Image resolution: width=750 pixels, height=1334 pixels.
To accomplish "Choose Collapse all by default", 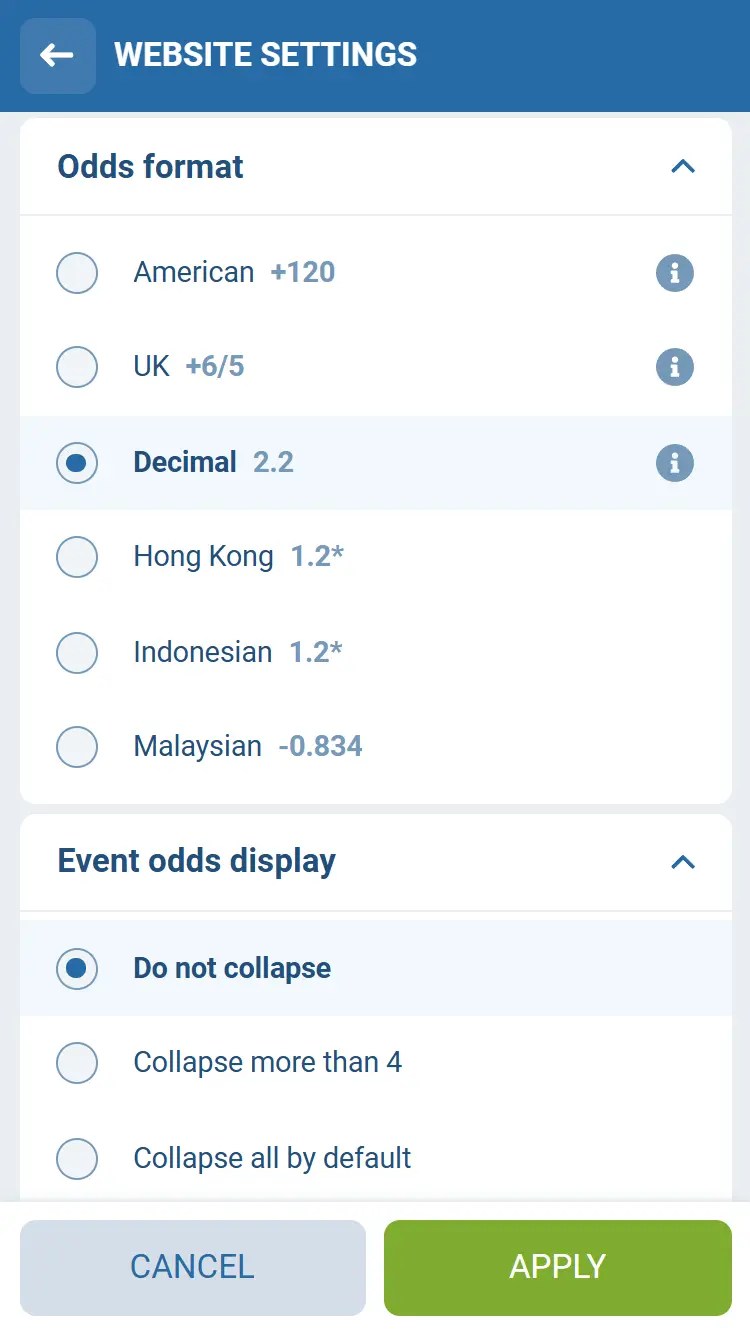I will pyautogui.click(x=77, y=1158).
